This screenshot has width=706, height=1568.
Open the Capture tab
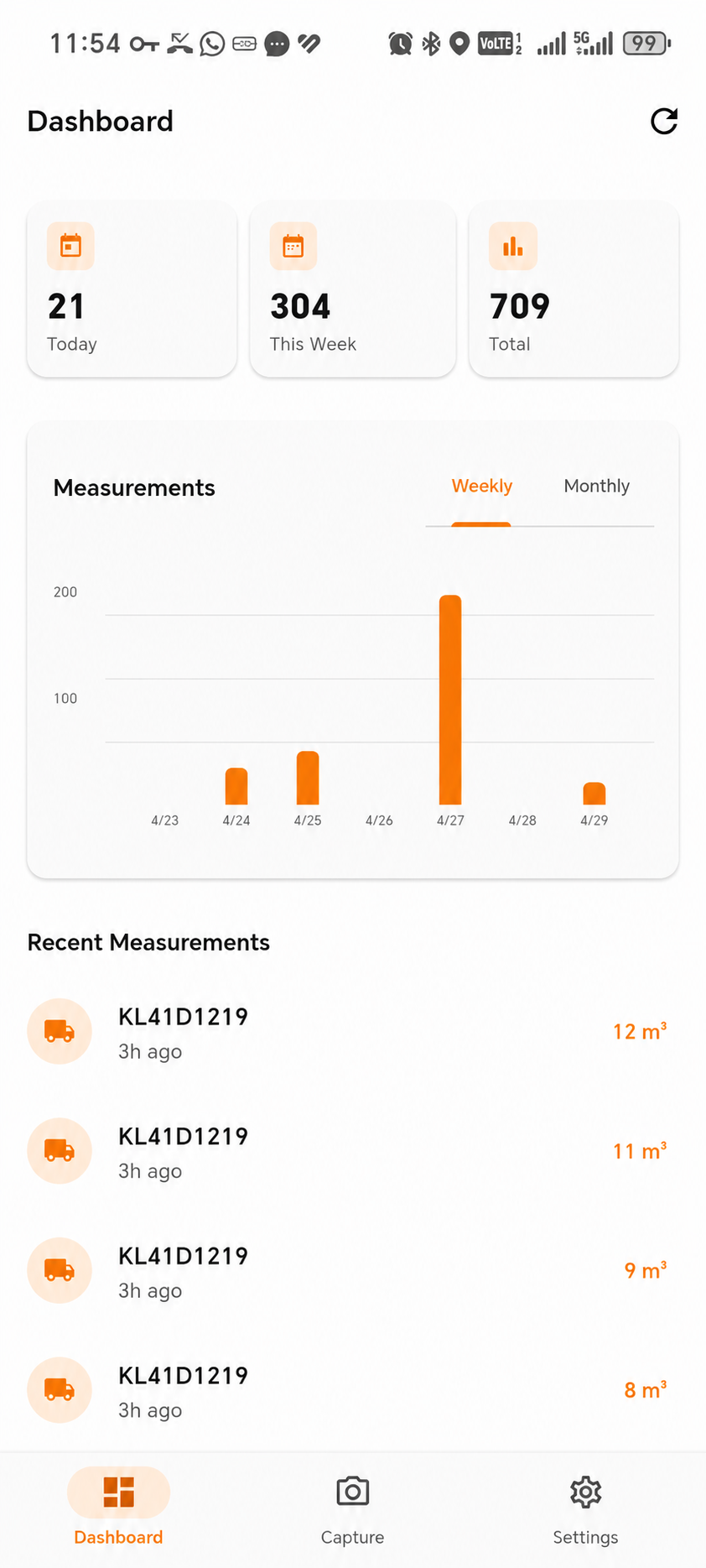tap(352, 1510)
